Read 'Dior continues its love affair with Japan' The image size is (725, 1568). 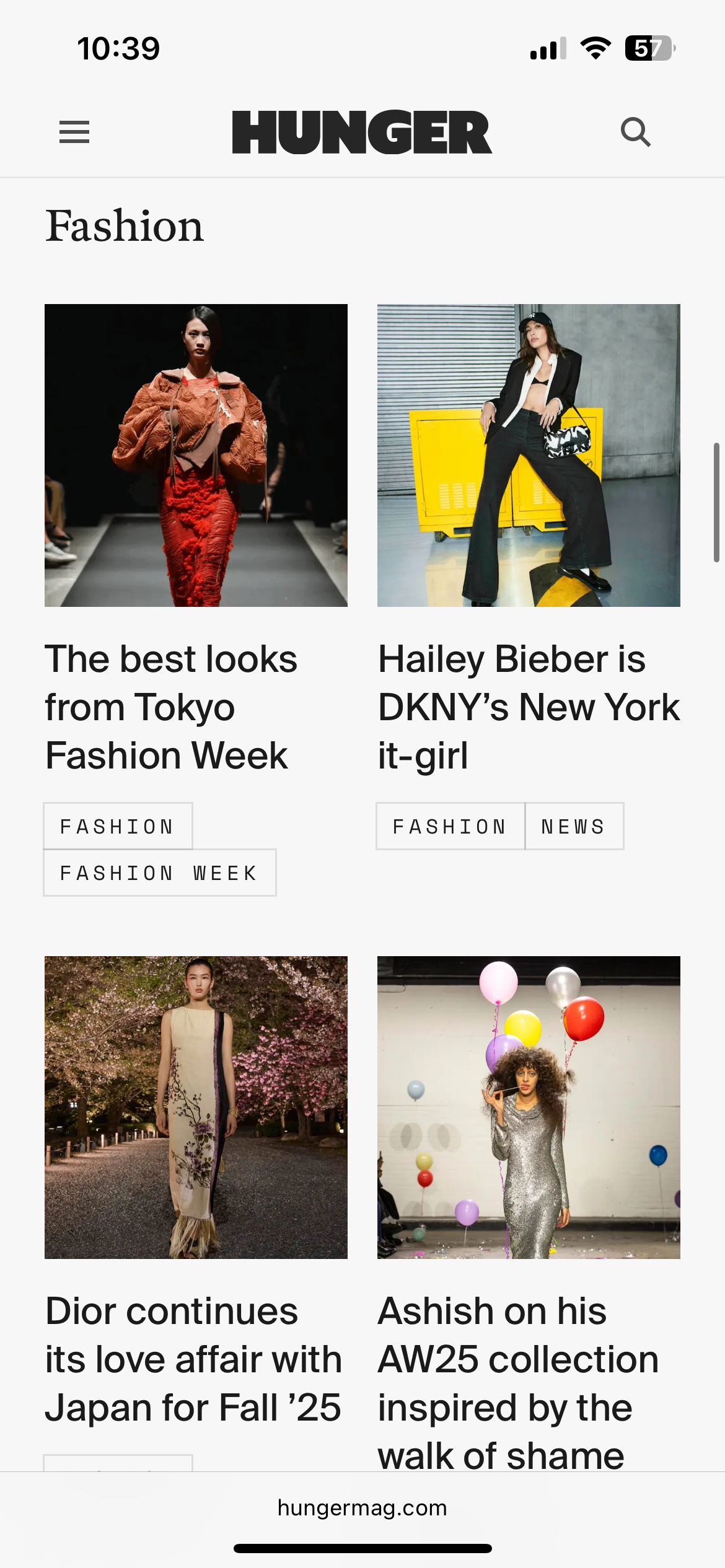tap(193, 1359)
